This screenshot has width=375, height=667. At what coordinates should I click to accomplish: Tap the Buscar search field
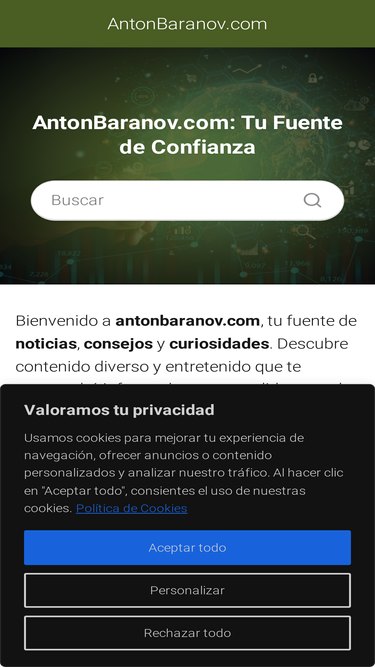(x=187, y=200)
